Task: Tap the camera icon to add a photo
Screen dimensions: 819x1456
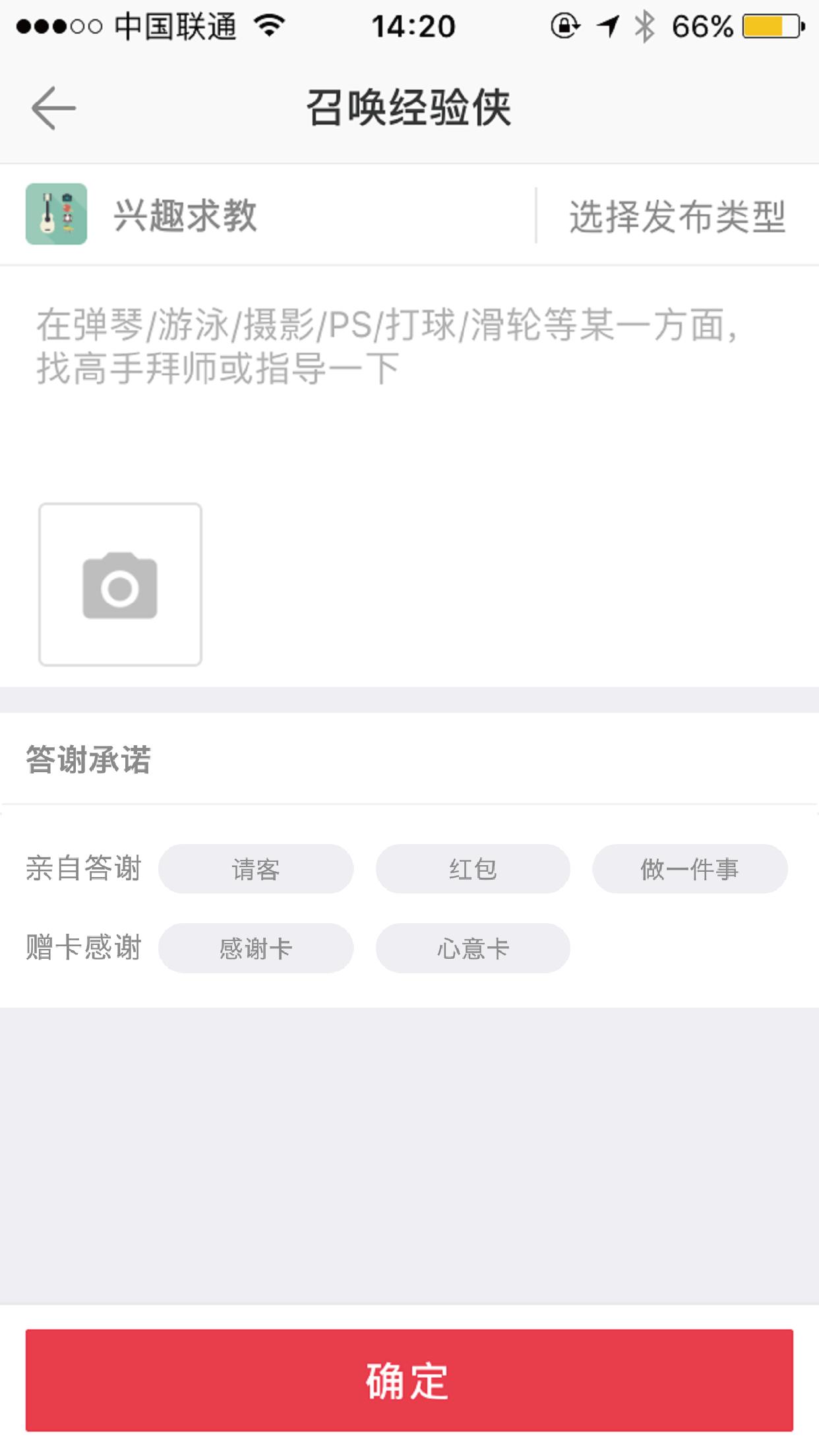Action: 120,583
